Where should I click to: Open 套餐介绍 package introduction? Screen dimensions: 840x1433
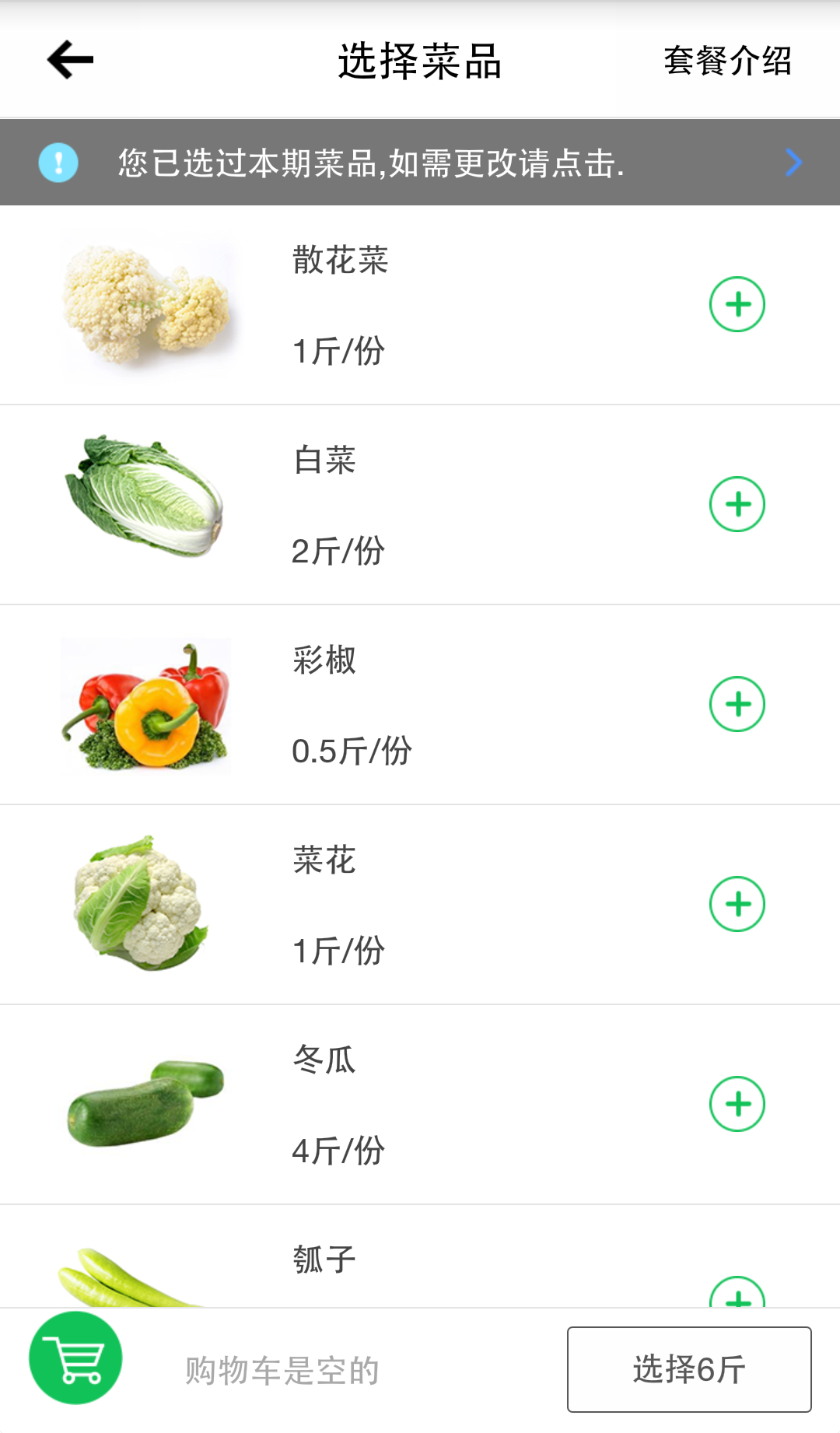tap(727, 61)
